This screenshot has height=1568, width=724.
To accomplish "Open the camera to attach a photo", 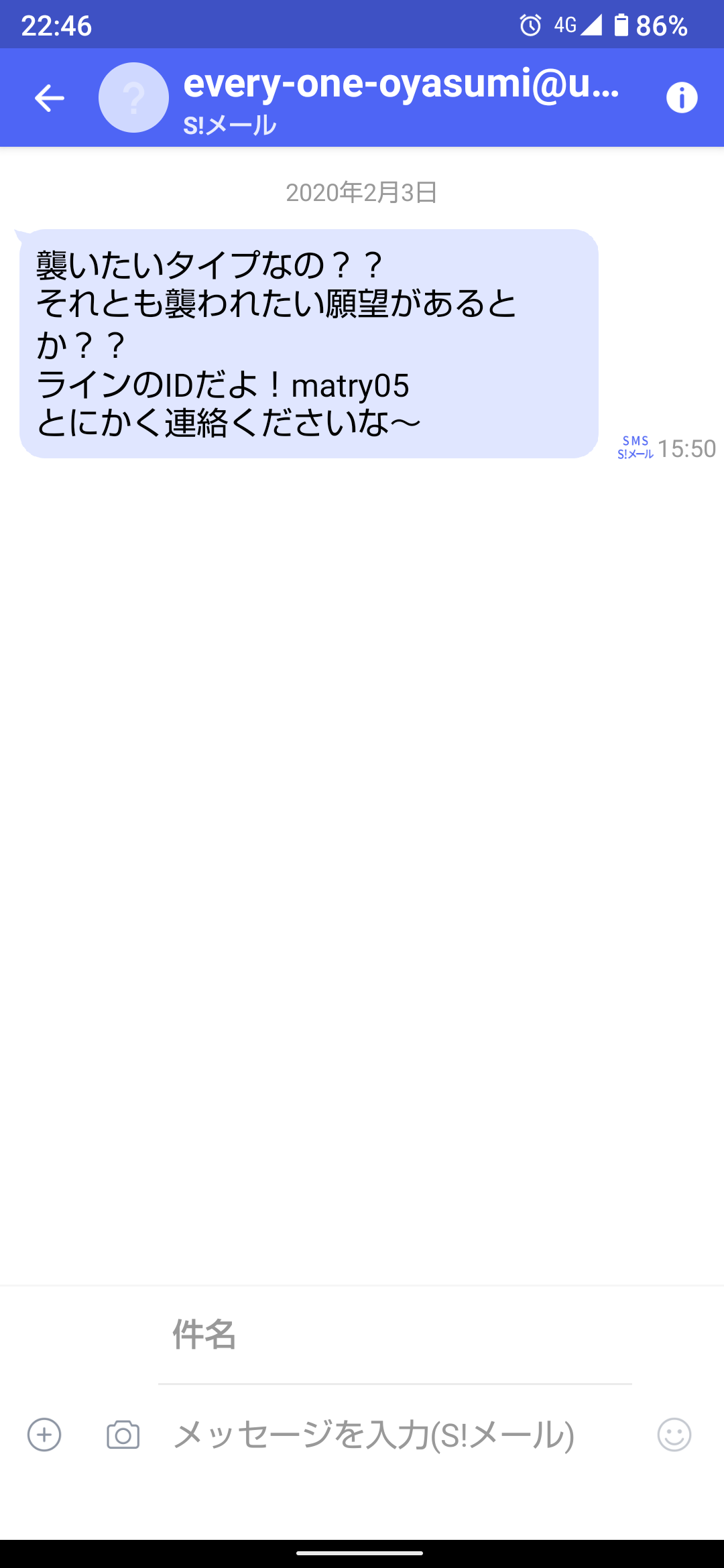I will point(123,1435).
